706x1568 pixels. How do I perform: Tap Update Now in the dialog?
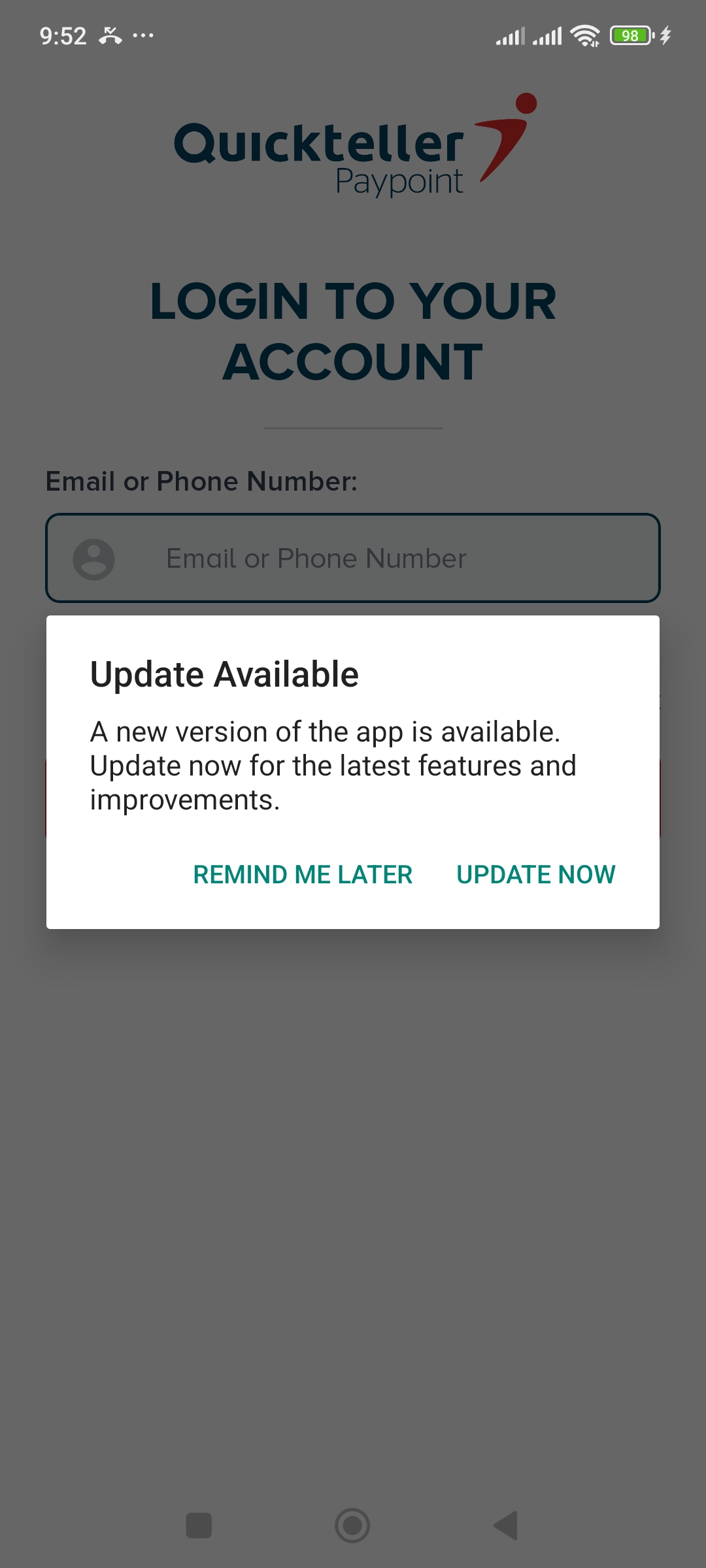(x=535, y=874)
